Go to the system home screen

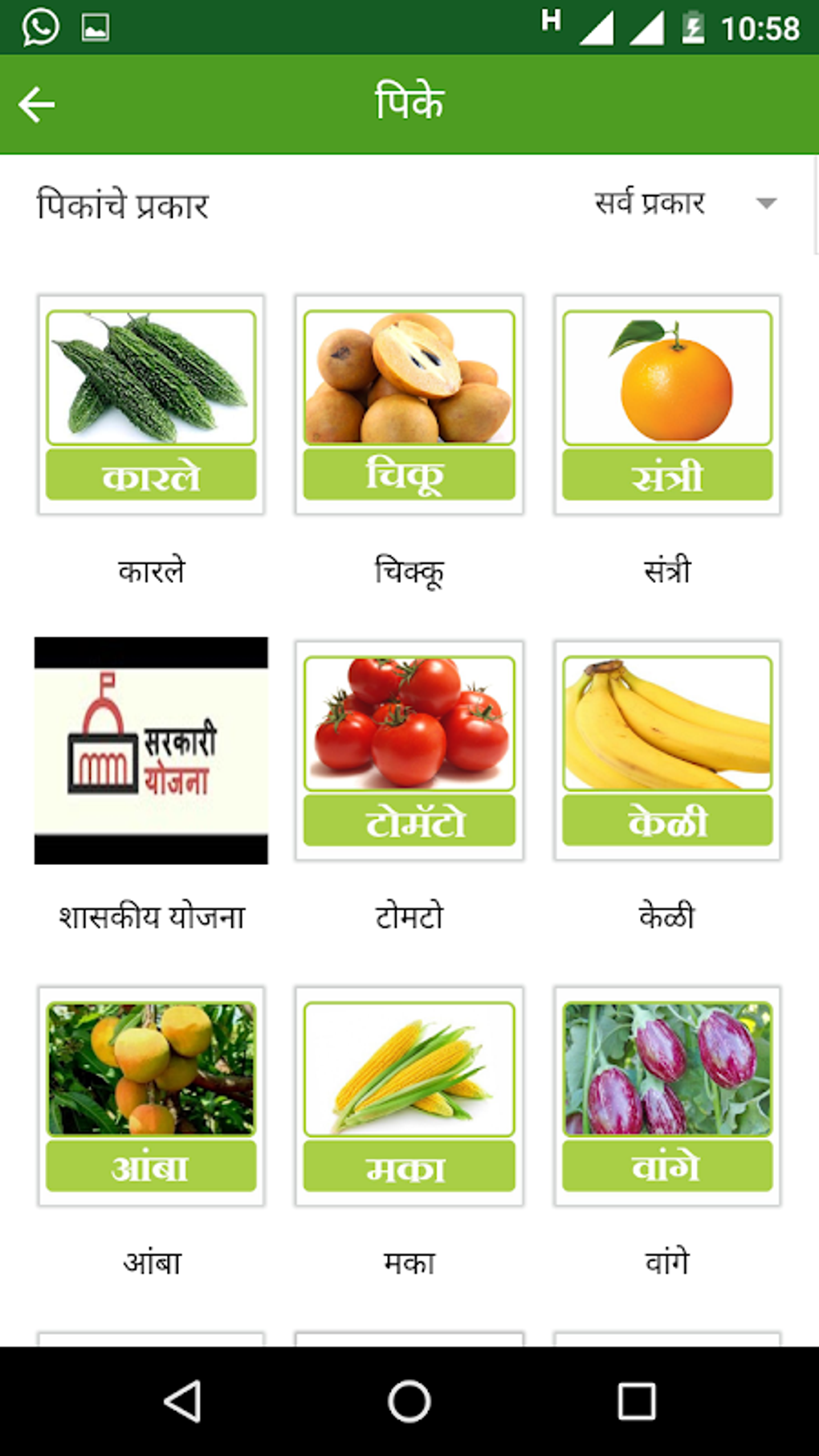tap(409, 1401)
